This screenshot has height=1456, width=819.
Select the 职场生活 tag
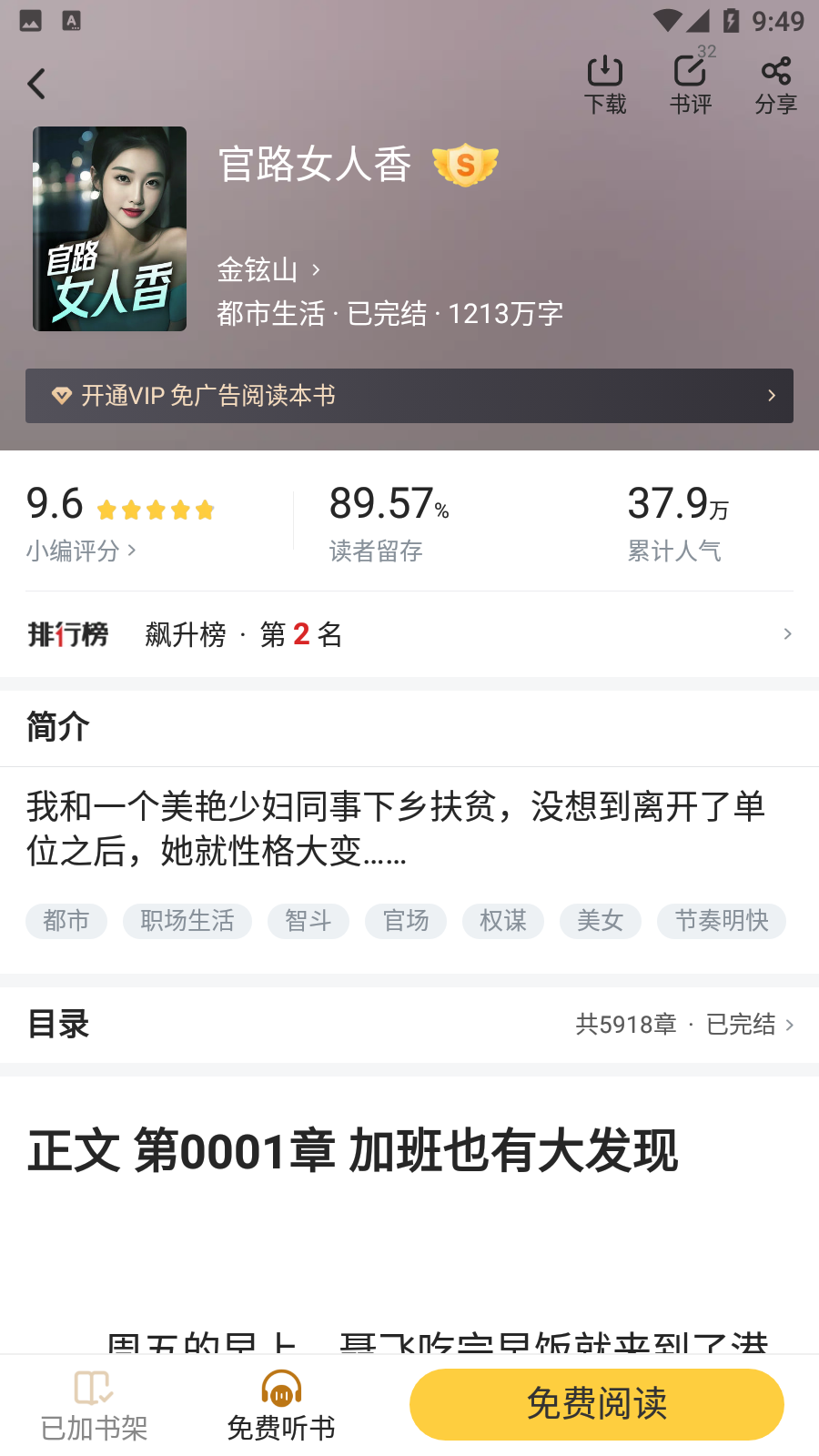pos(187,921)
